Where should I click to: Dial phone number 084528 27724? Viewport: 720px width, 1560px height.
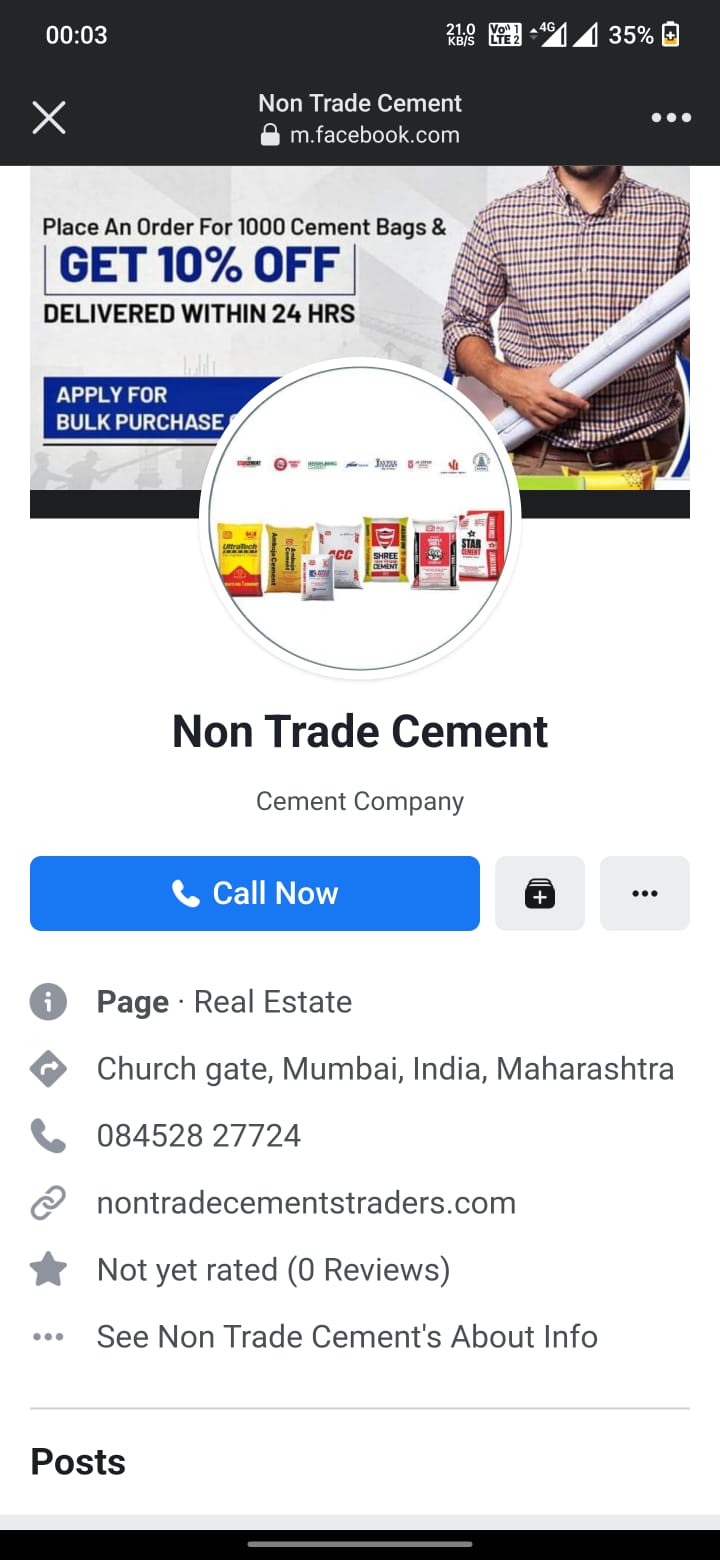pos(198,1136)
